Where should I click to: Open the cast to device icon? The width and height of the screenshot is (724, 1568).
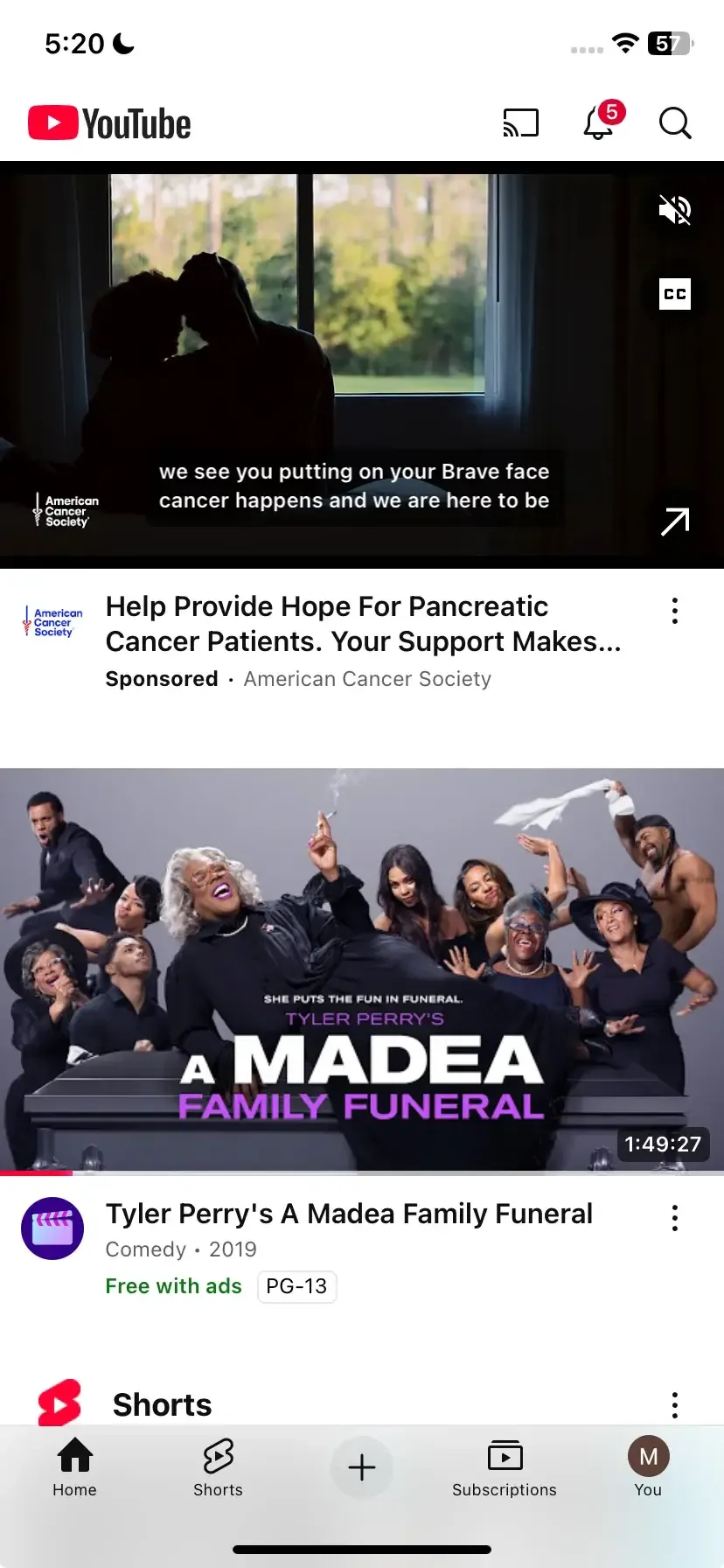click(x=521, y=123)
